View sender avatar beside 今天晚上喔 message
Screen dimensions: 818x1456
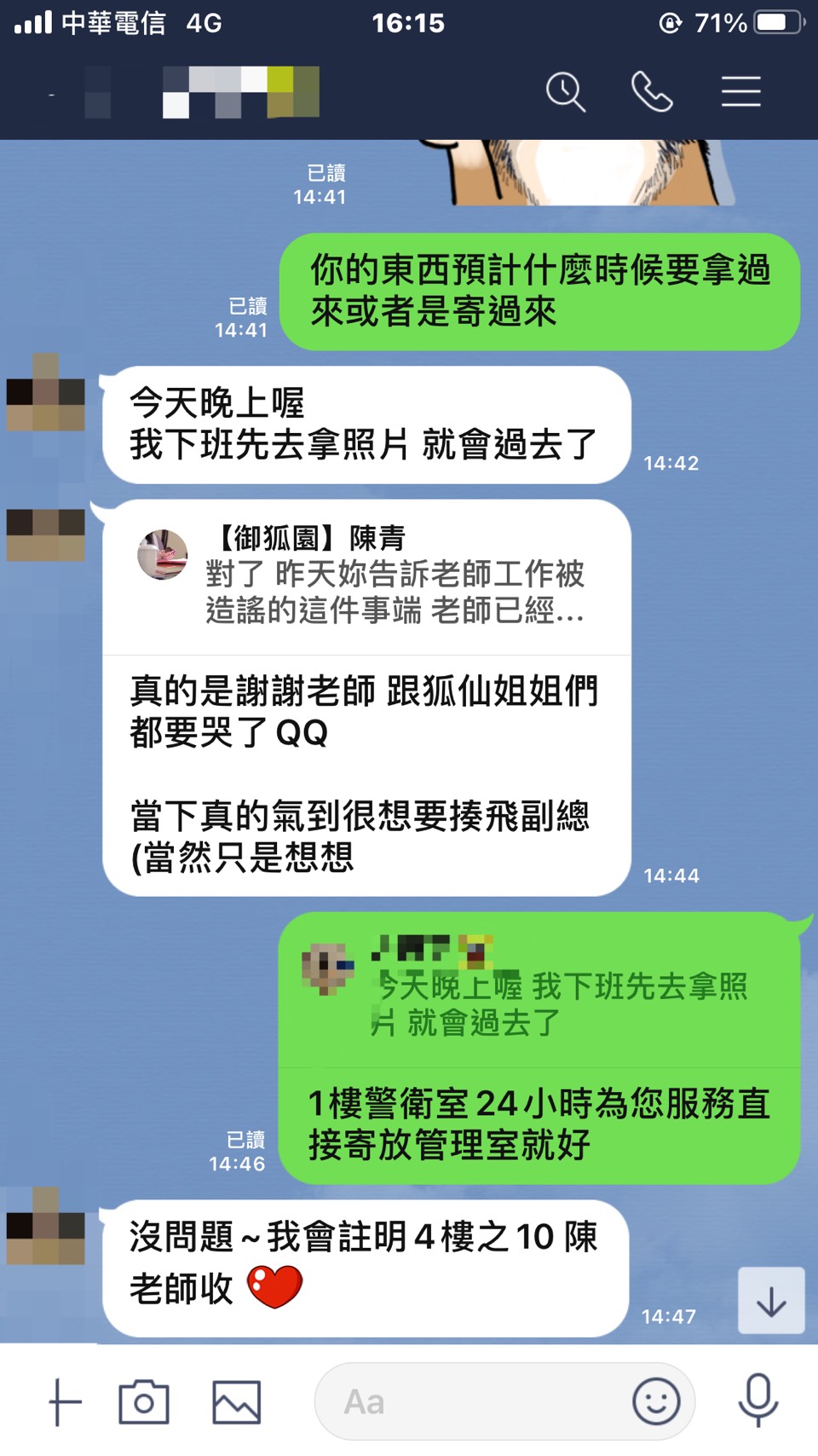click(x=46, y=394)
